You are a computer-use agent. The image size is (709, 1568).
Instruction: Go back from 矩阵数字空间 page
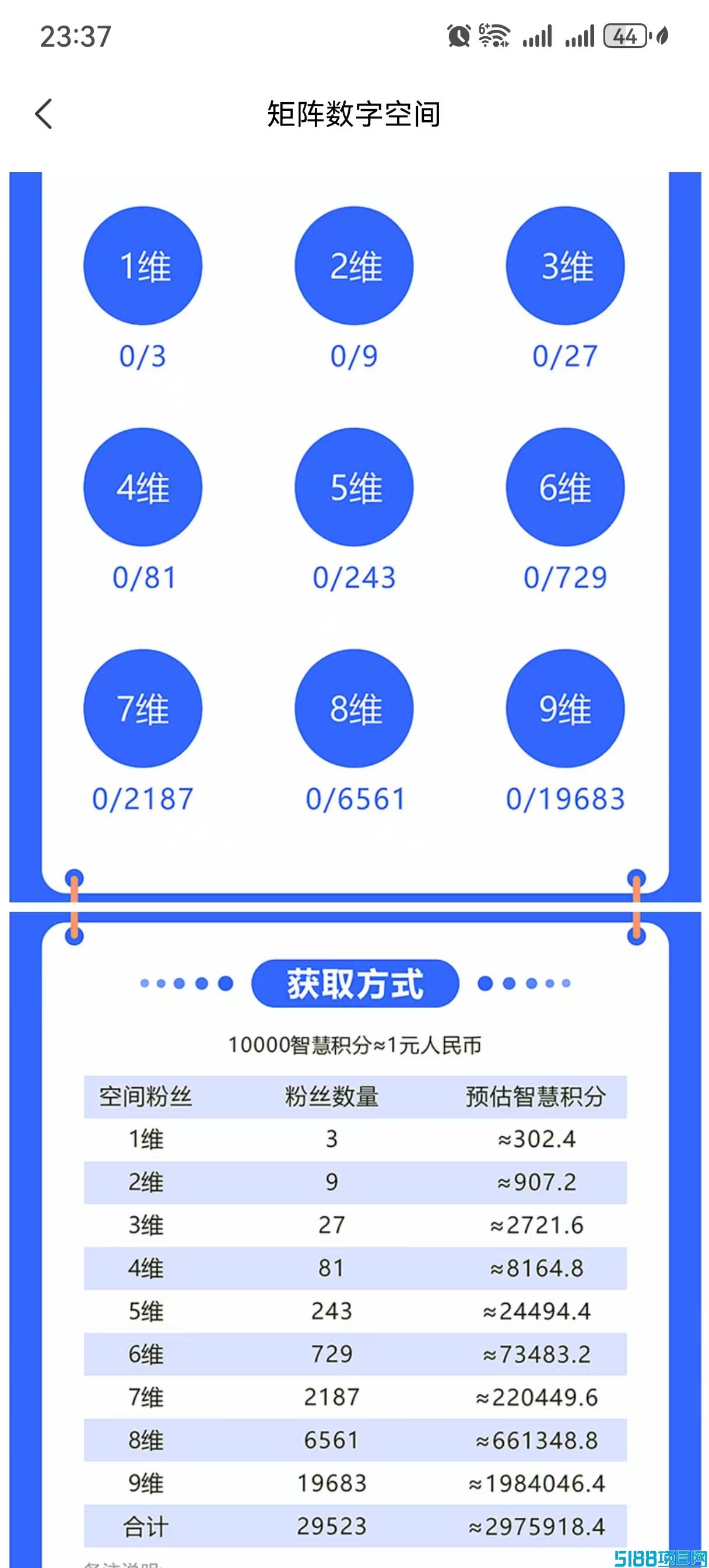[44, 114]
